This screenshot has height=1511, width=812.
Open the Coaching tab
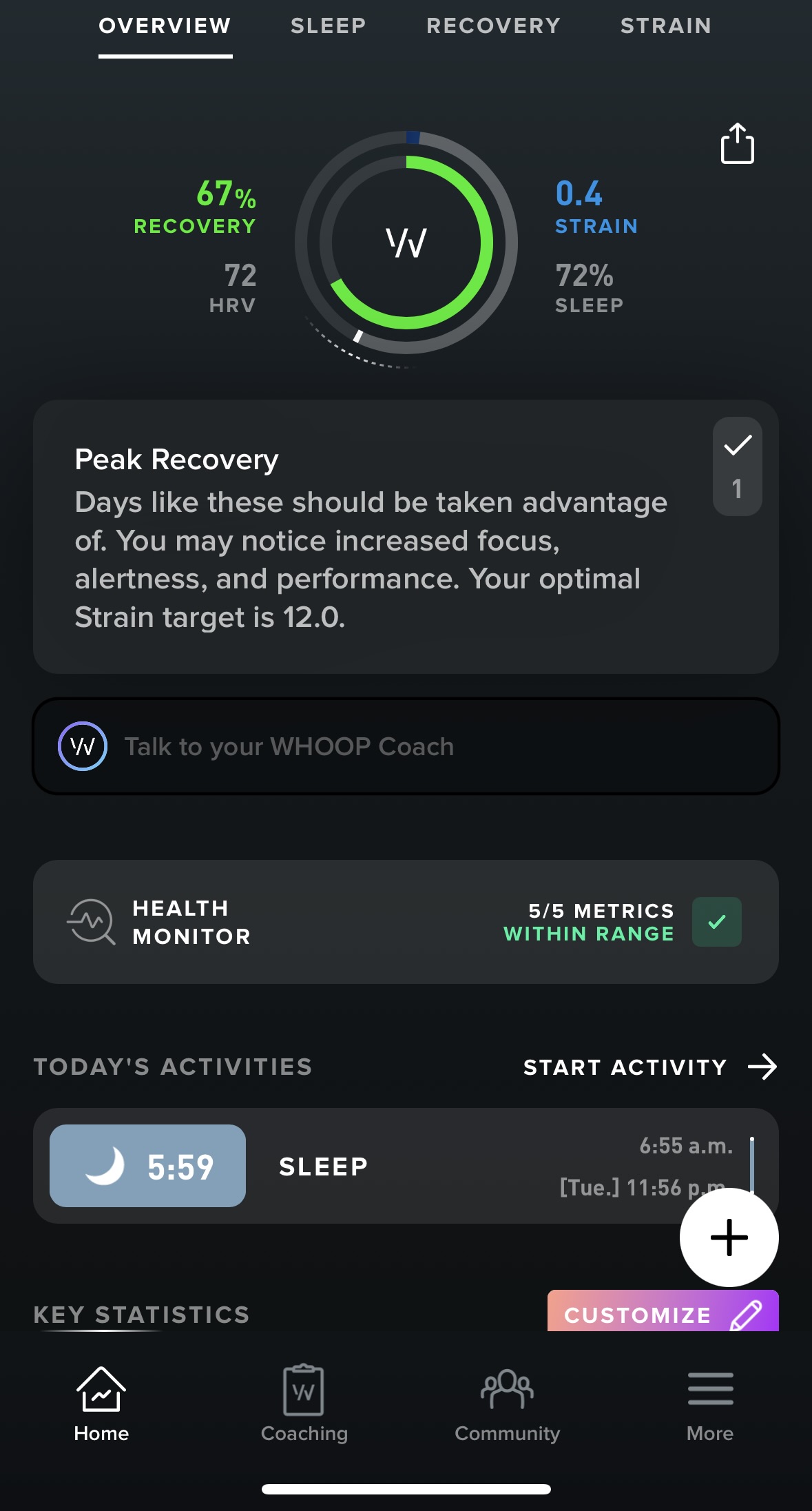point(304,1404)
